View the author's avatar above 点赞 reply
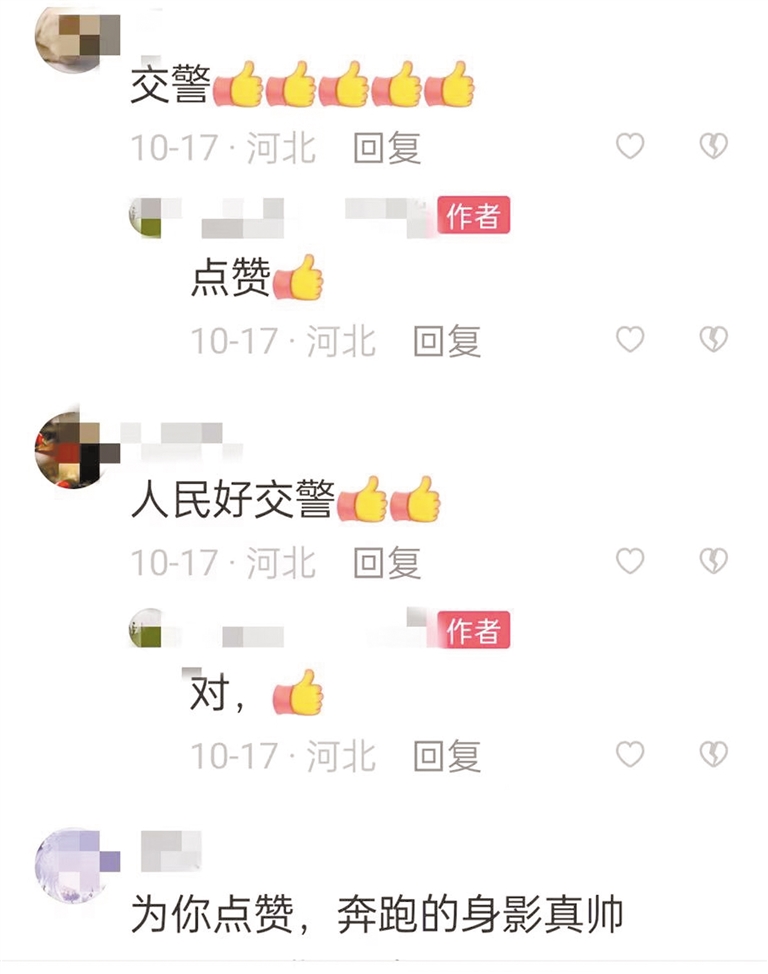 pyautogui.click(x=146, y=217)
